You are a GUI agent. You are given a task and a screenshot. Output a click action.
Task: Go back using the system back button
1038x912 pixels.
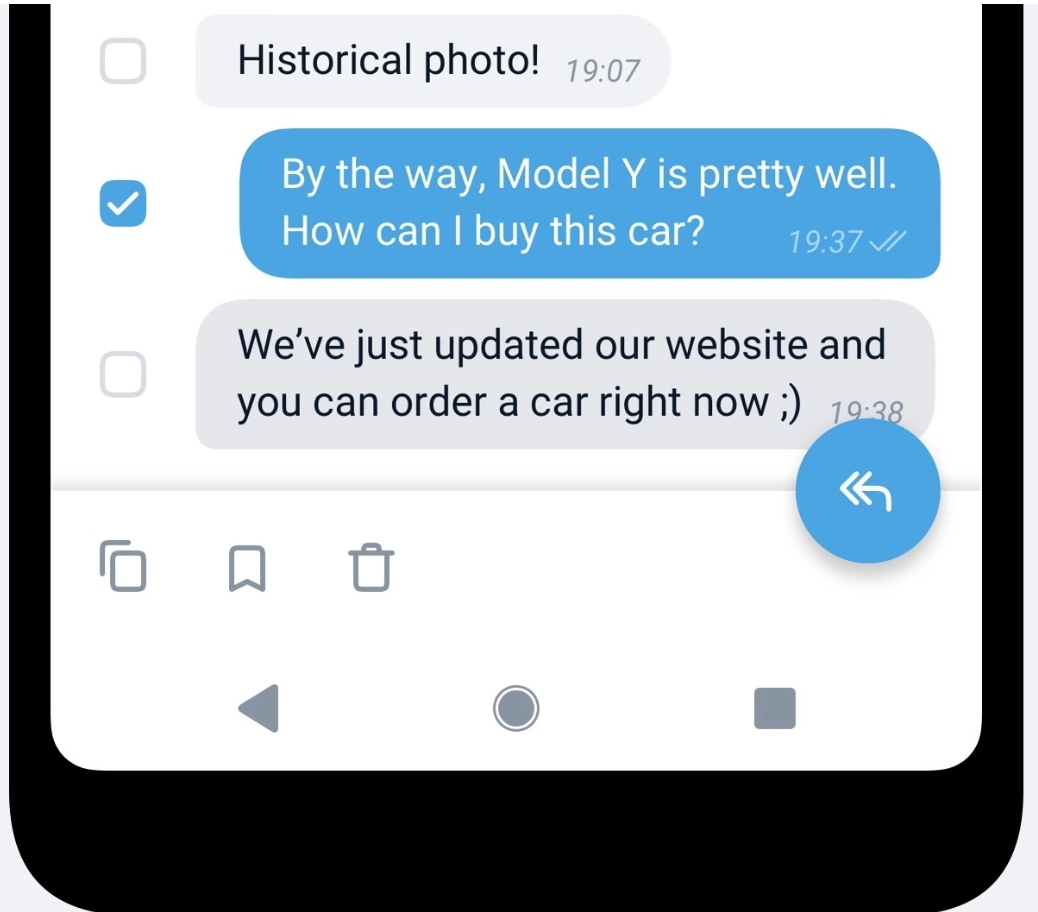[x=259, y=709]
